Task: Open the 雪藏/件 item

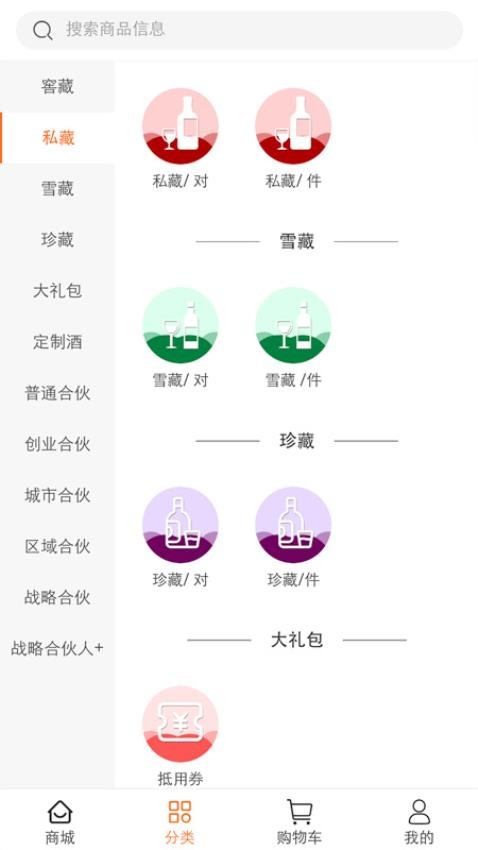Action: [293, 338]
